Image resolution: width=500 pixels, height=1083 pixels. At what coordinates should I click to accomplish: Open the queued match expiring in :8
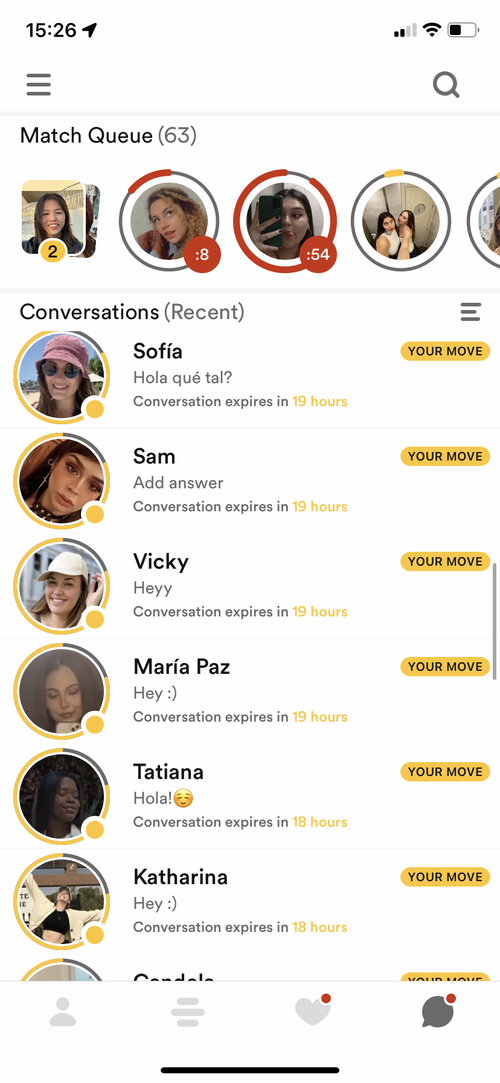pos(169,220)
